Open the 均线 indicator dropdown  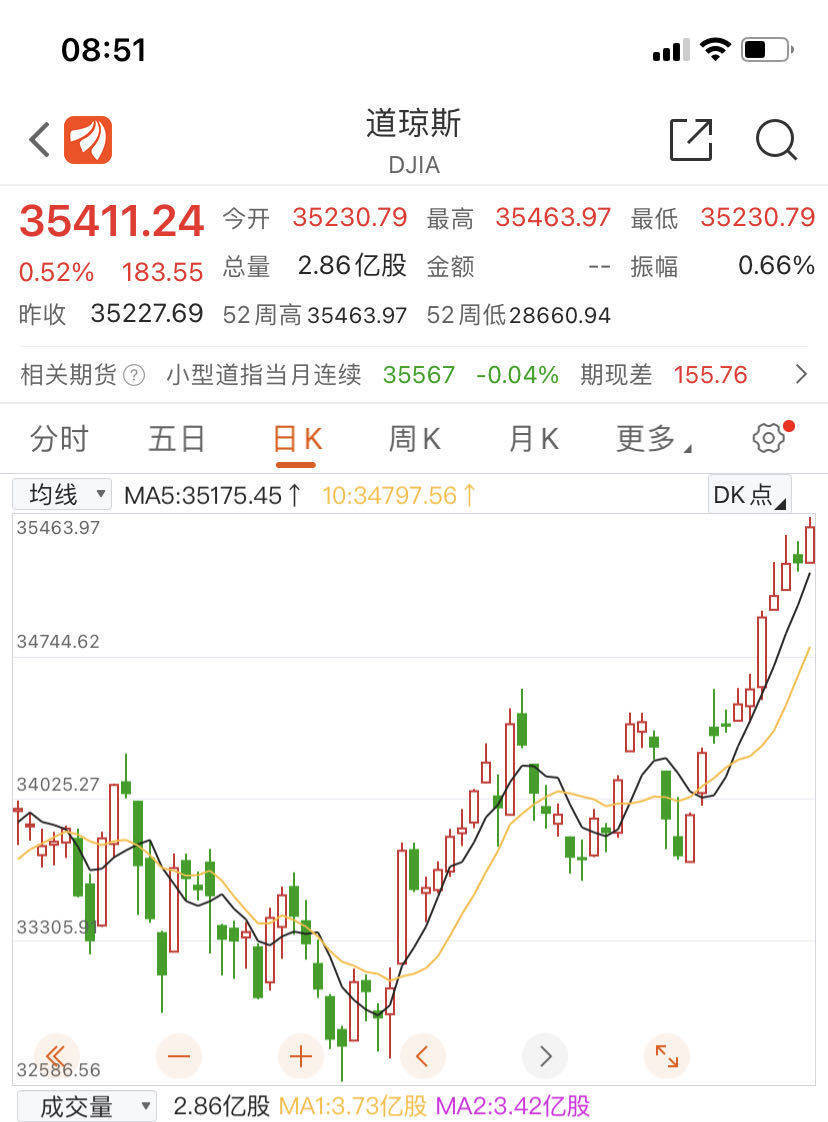tap(63, 494)
